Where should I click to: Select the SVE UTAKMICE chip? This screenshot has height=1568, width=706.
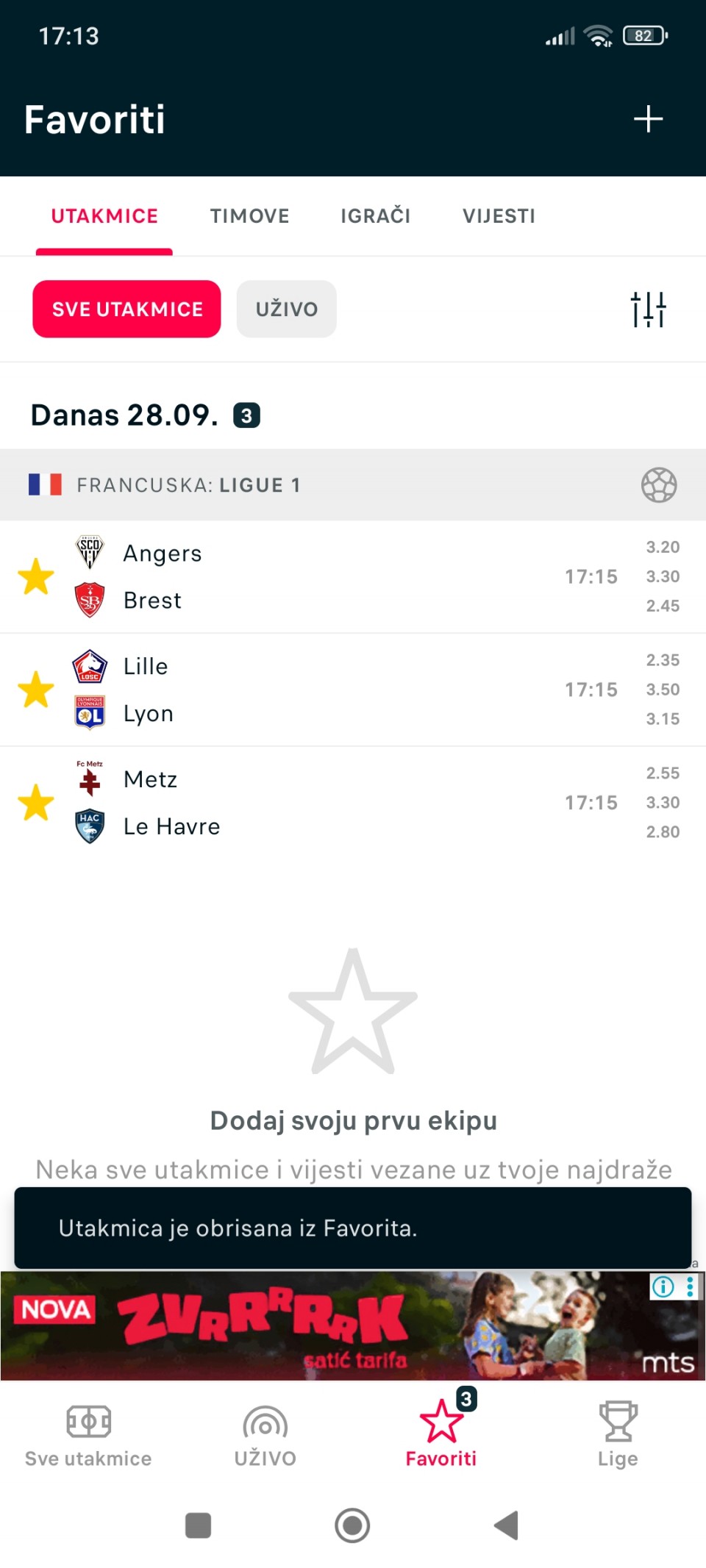(126, 309)
